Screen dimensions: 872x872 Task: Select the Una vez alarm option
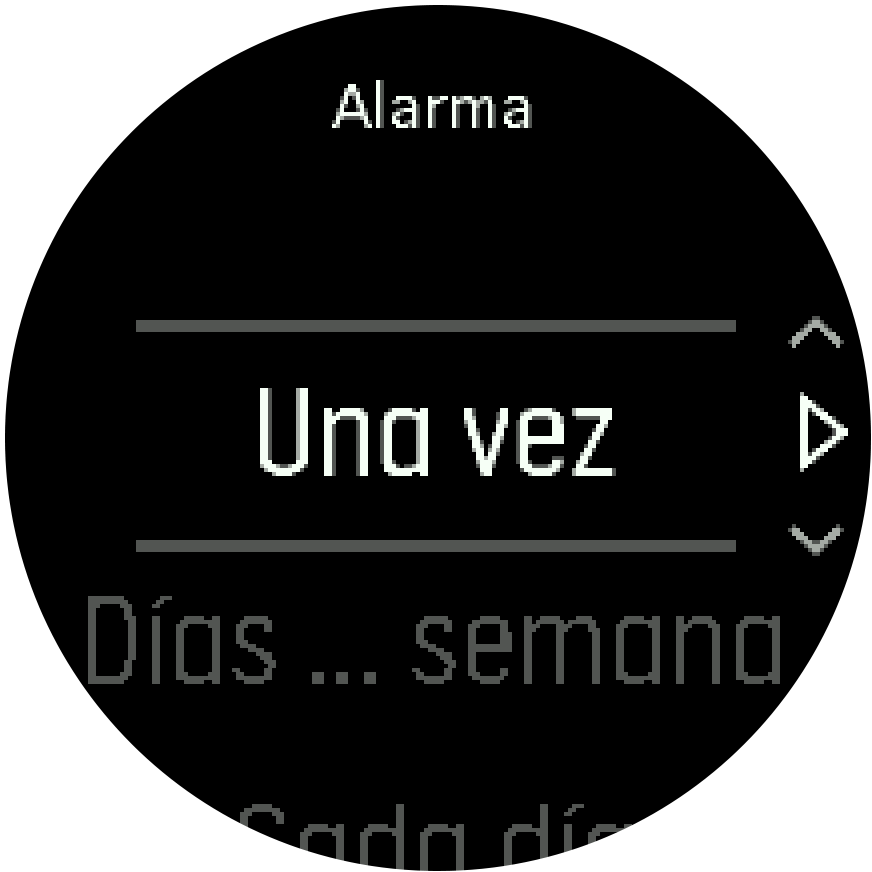(435, 435)
